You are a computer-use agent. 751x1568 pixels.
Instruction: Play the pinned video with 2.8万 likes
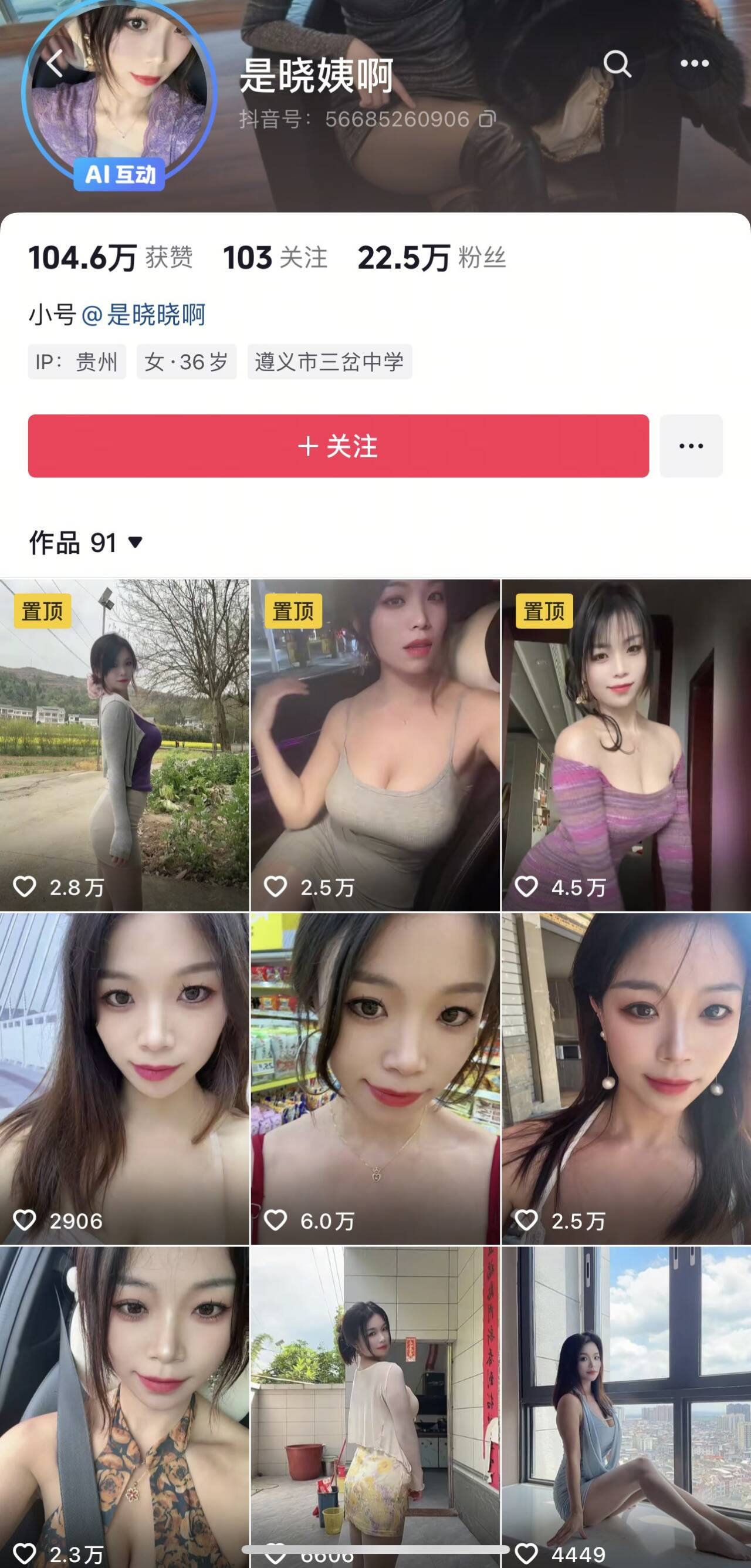[x=124, y=744]
